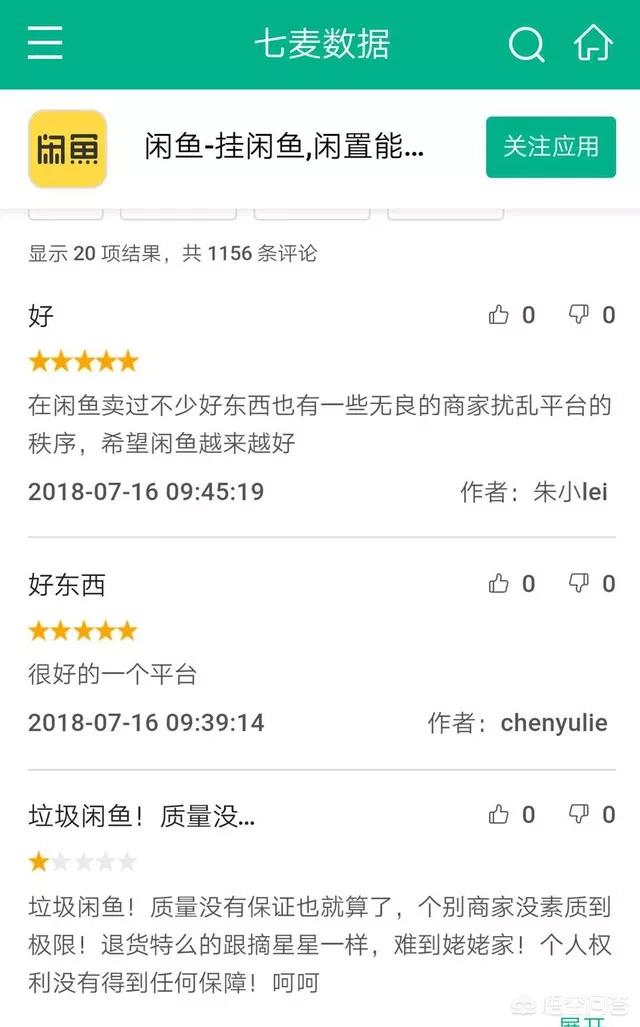Viewport: 640px width, 1027px height.
Task: Upvote the 垃圾闲鱼 review
Action: tap(499, 815)
